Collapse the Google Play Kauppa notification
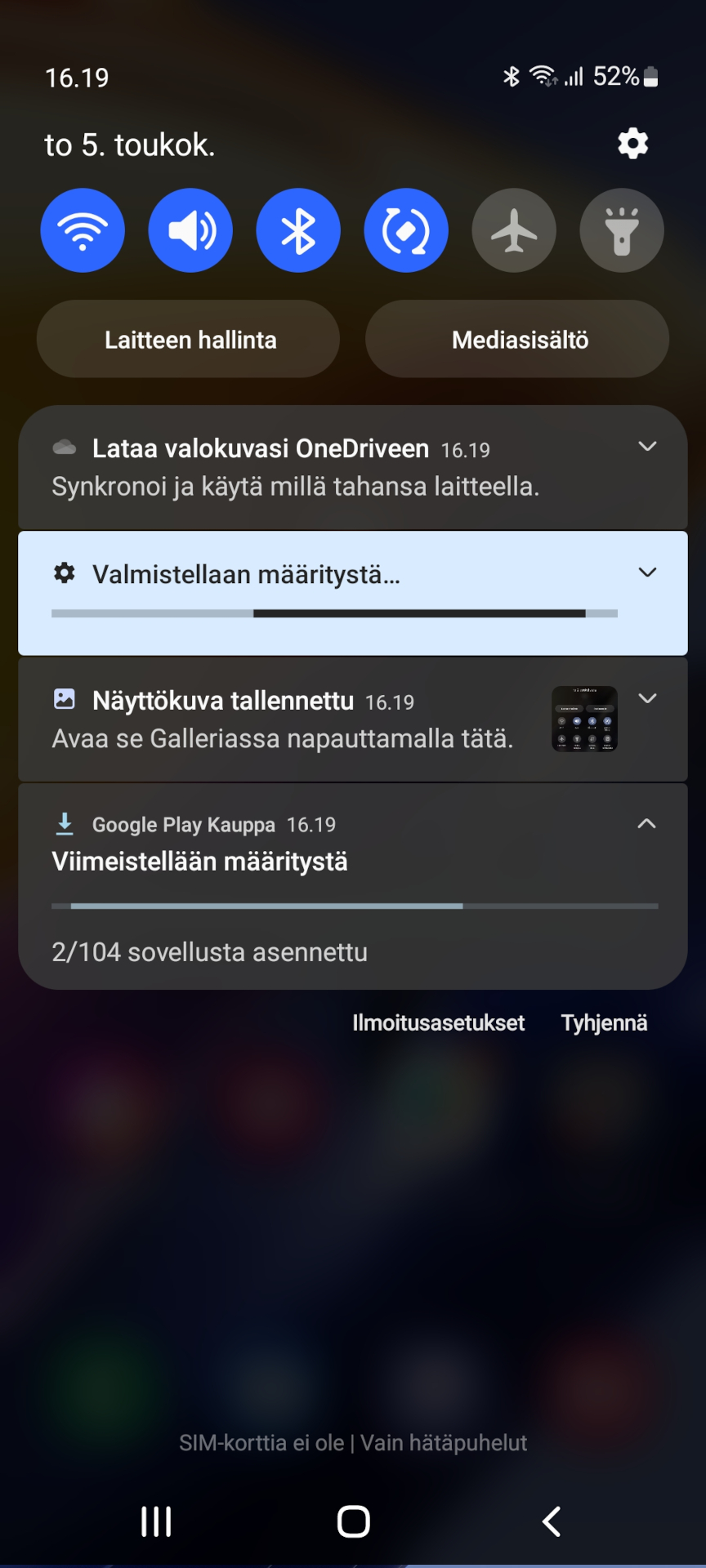Viewport: 706px width, 1568px height. point(646,824)
